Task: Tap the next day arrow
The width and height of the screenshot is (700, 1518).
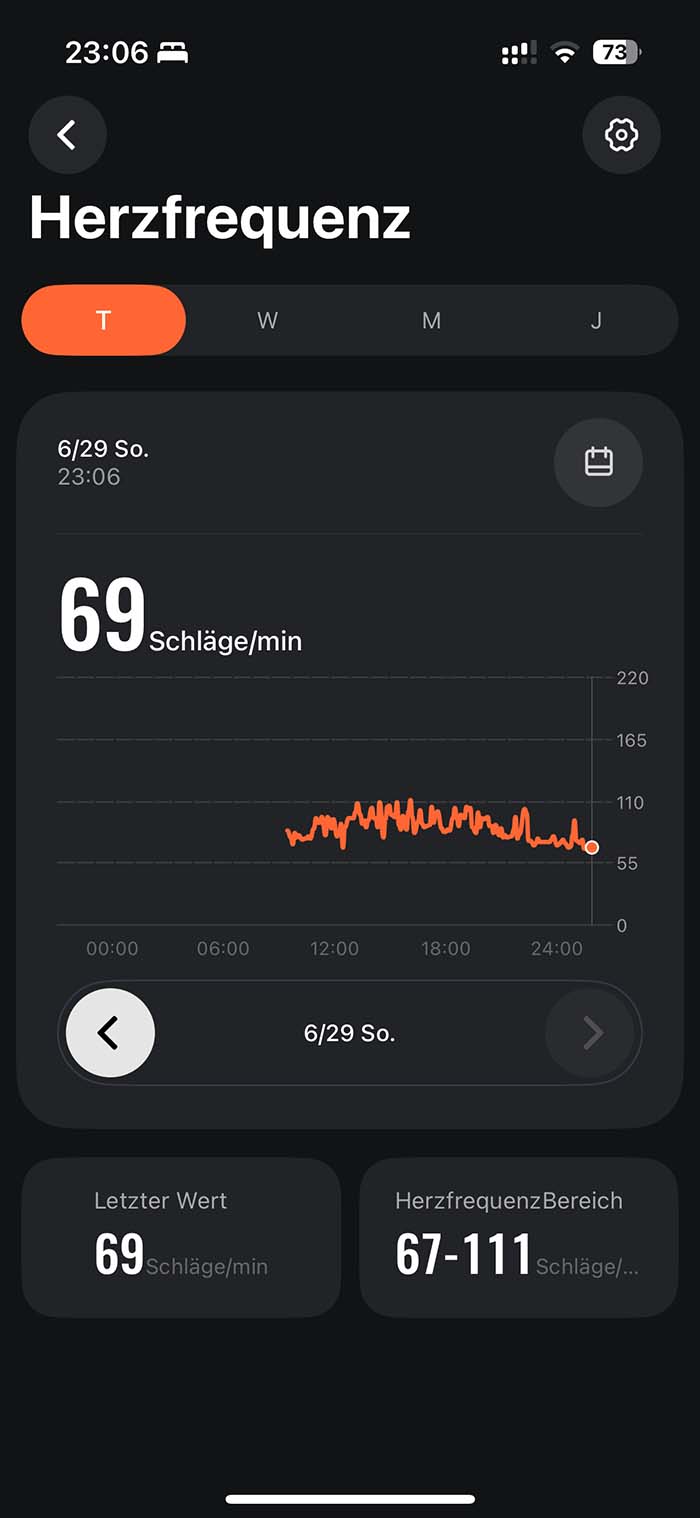Action: (x=590, y=1033)
